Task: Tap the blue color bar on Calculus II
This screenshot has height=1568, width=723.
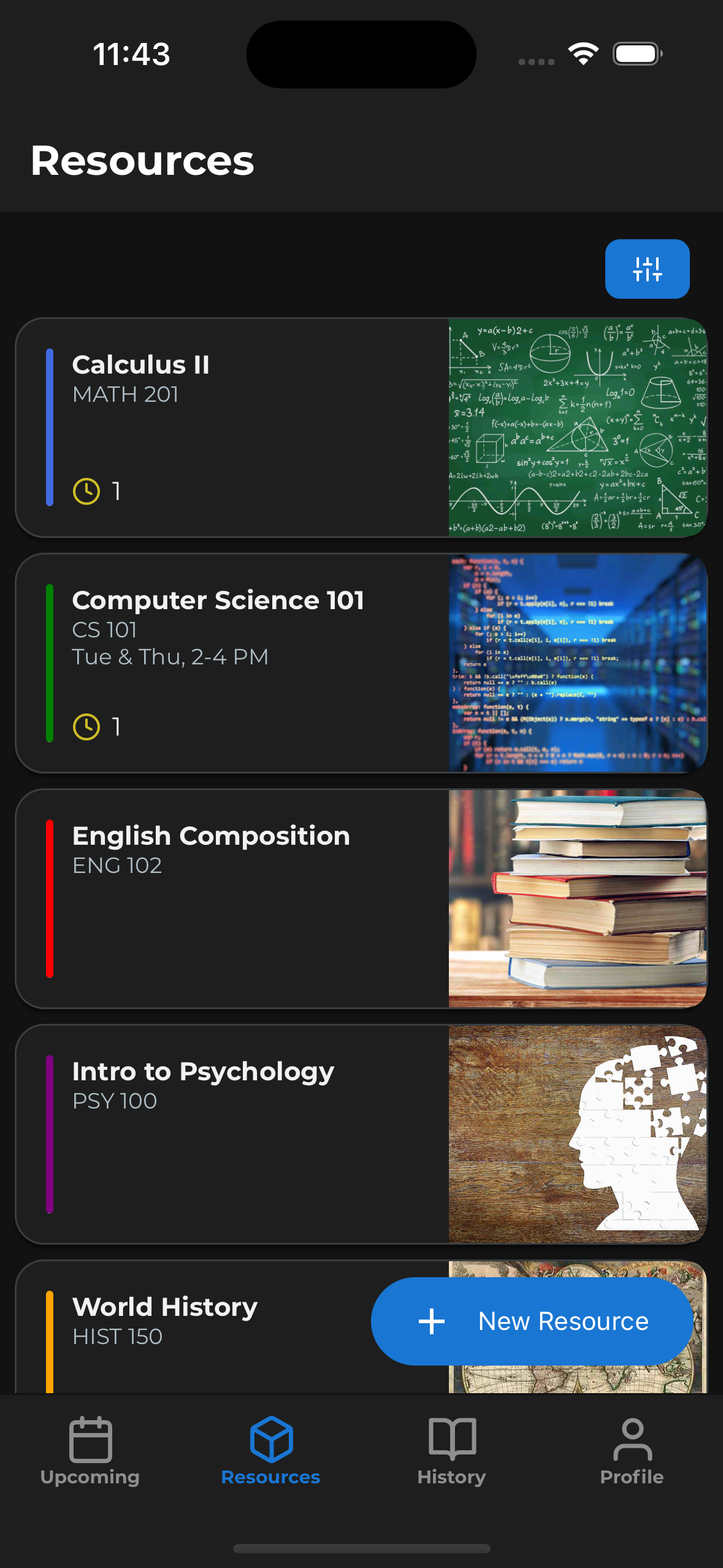Action: (50, 426)
